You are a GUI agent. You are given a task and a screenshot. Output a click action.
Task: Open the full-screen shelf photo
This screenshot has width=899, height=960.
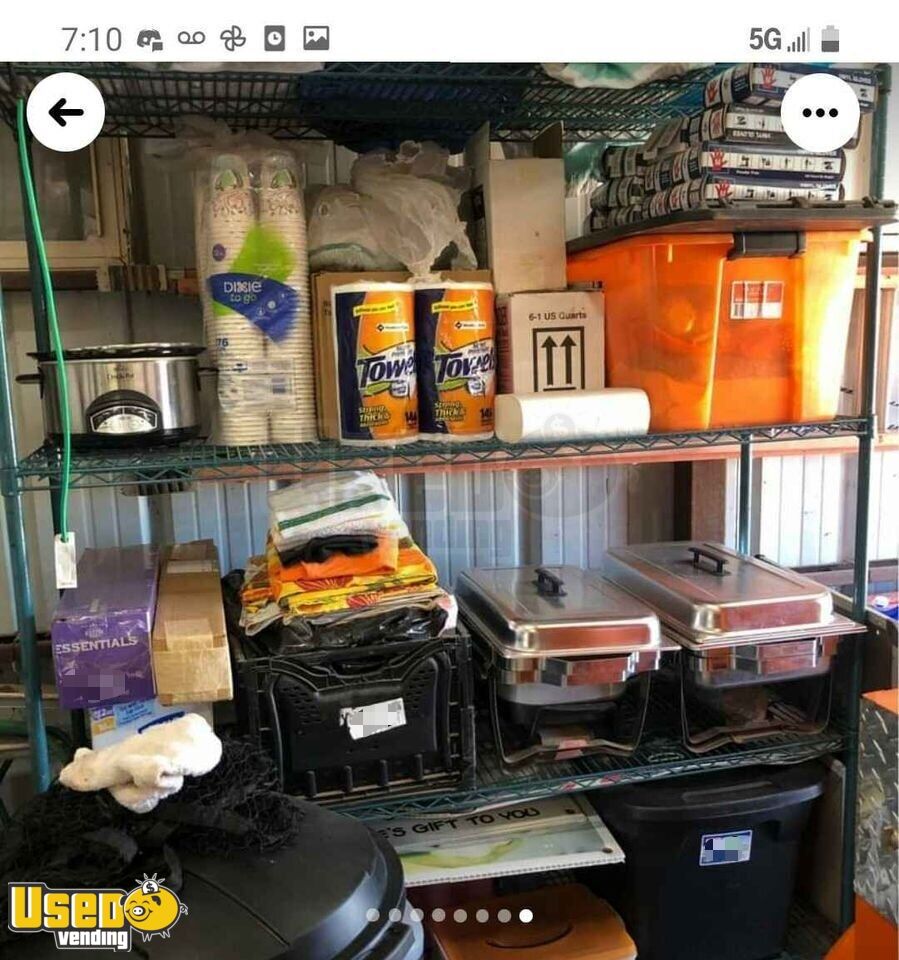point(450,500)
